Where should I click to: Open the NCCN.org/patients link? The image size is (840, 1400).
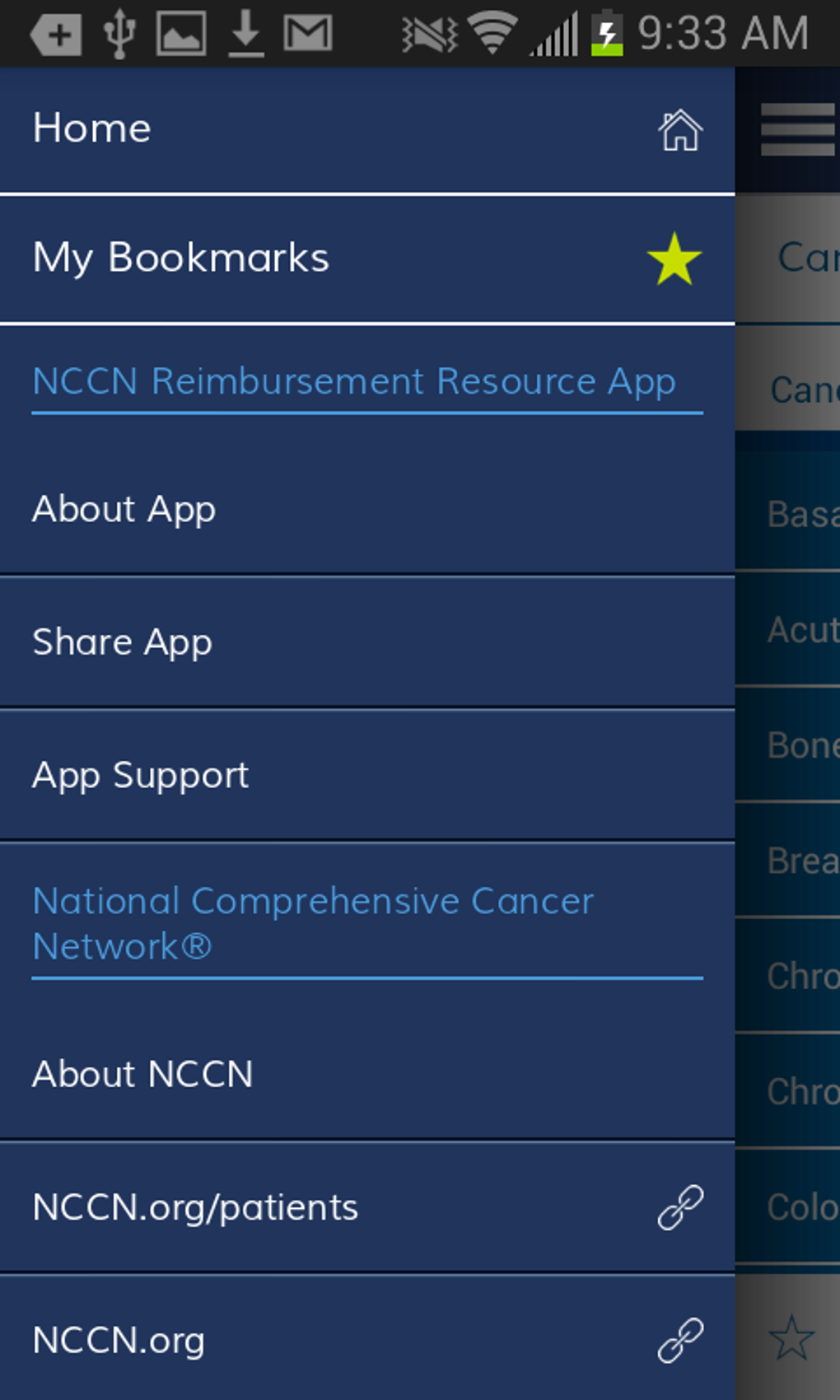point(194,1205)
